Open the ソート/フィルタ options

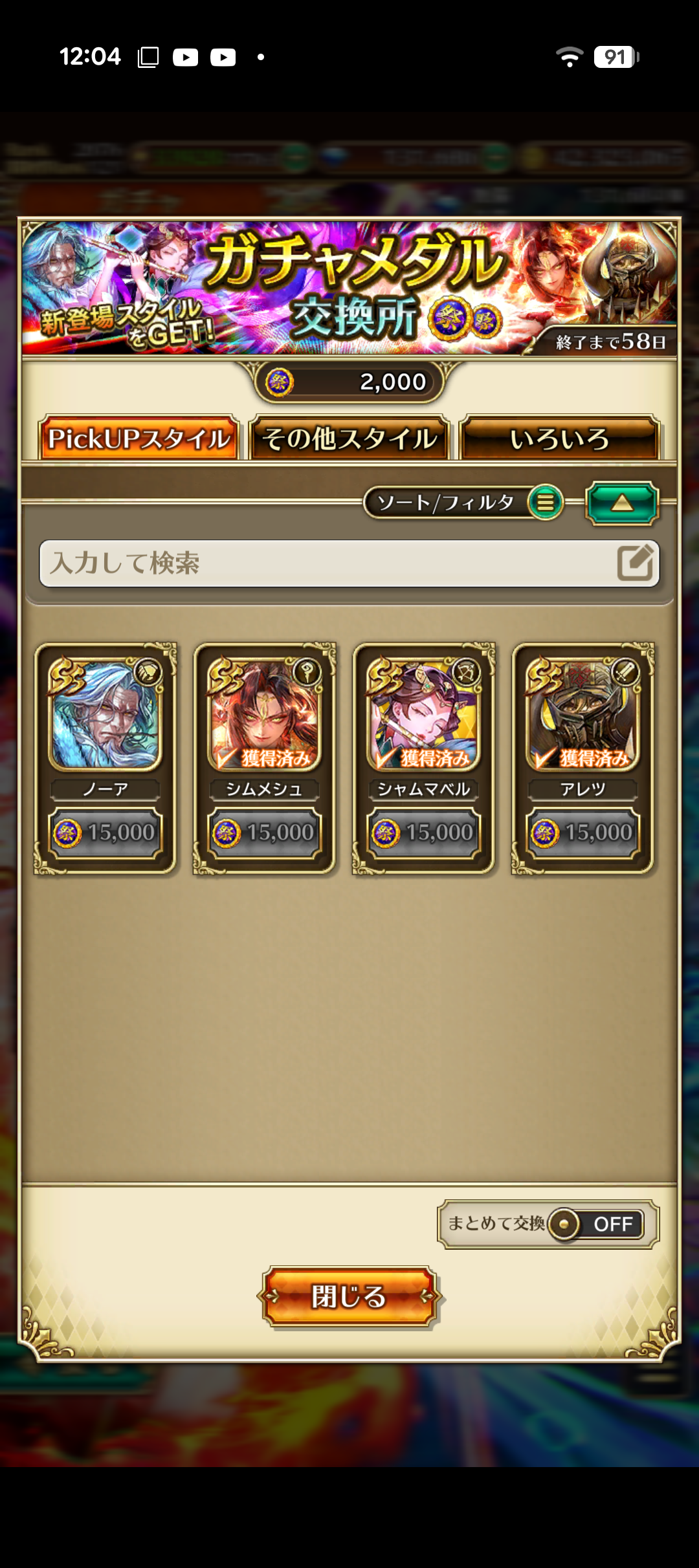pos(463,503)
